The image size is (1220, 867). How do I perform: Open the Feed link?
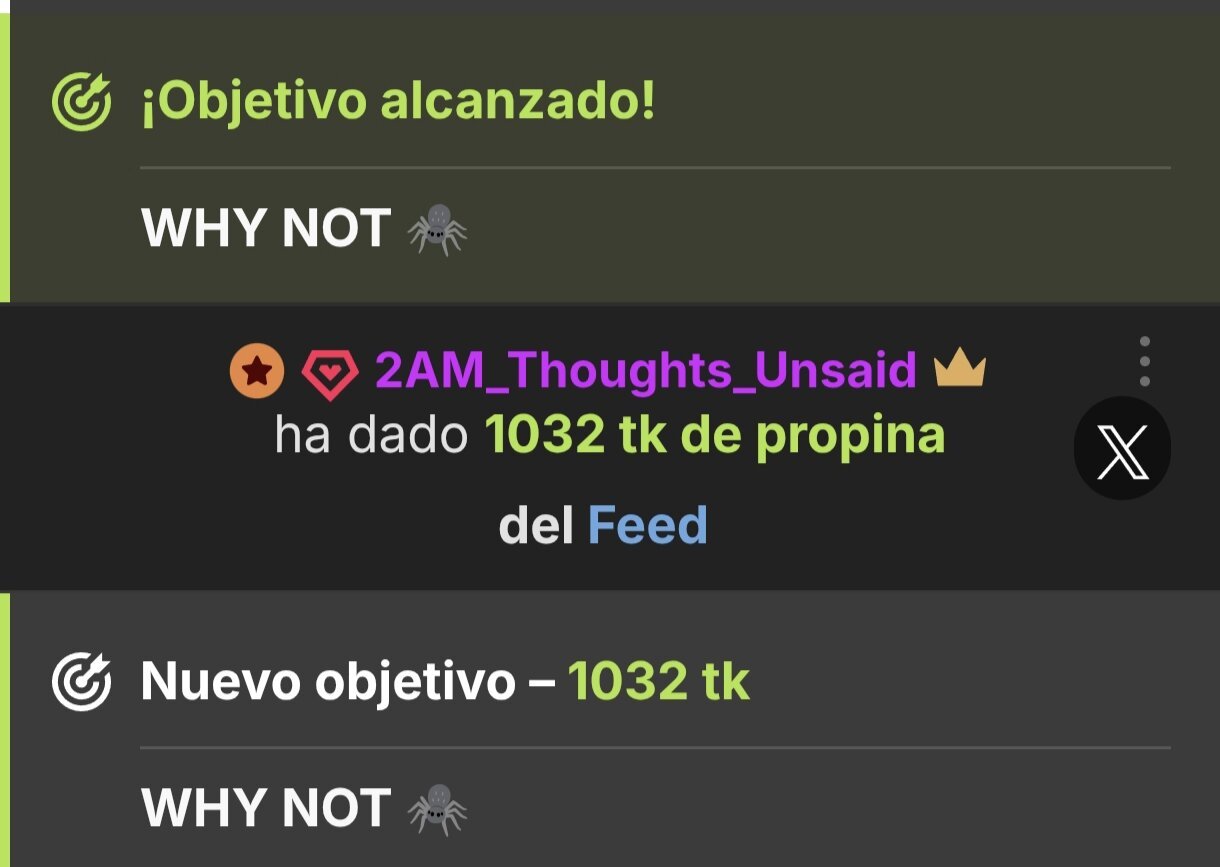point(647,525)
